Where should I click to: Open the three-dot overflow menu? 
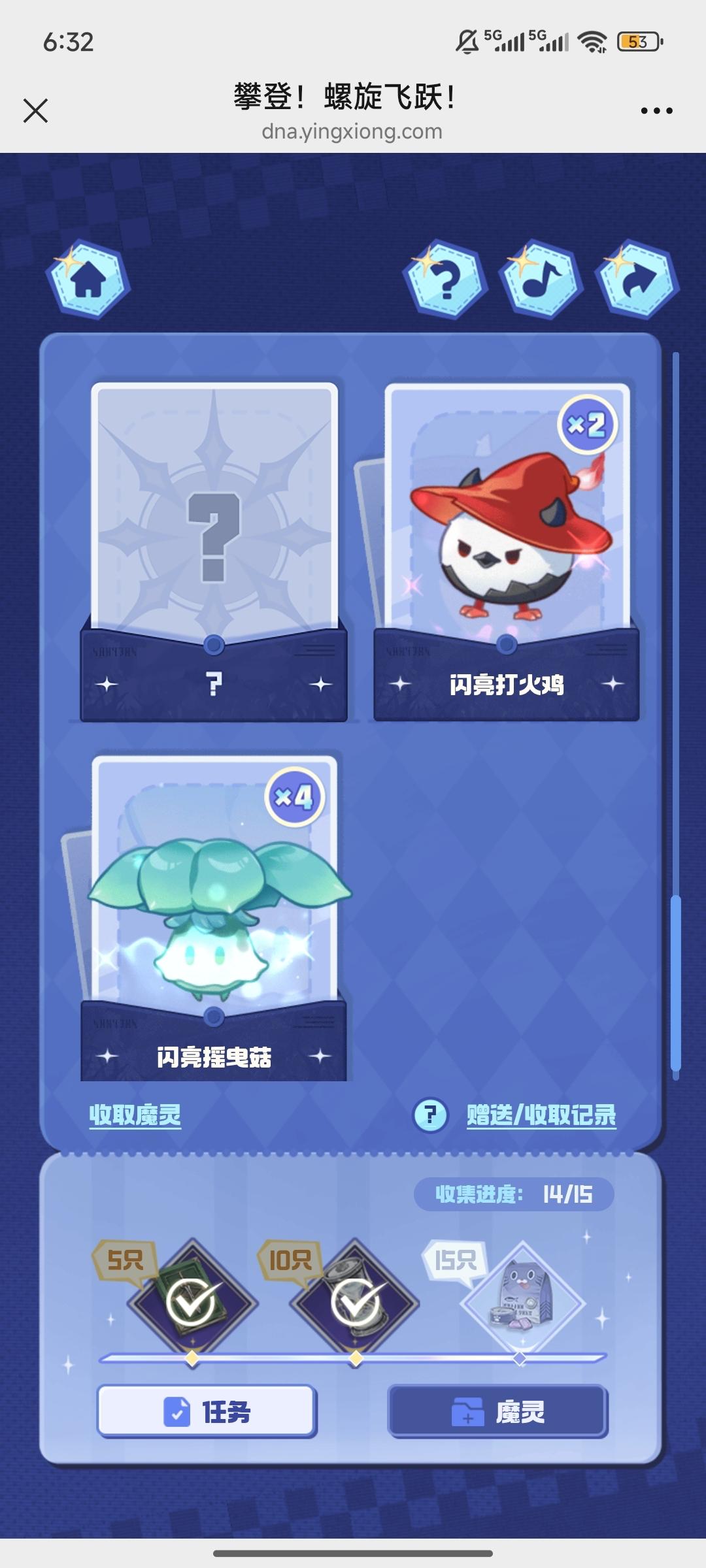656,111
